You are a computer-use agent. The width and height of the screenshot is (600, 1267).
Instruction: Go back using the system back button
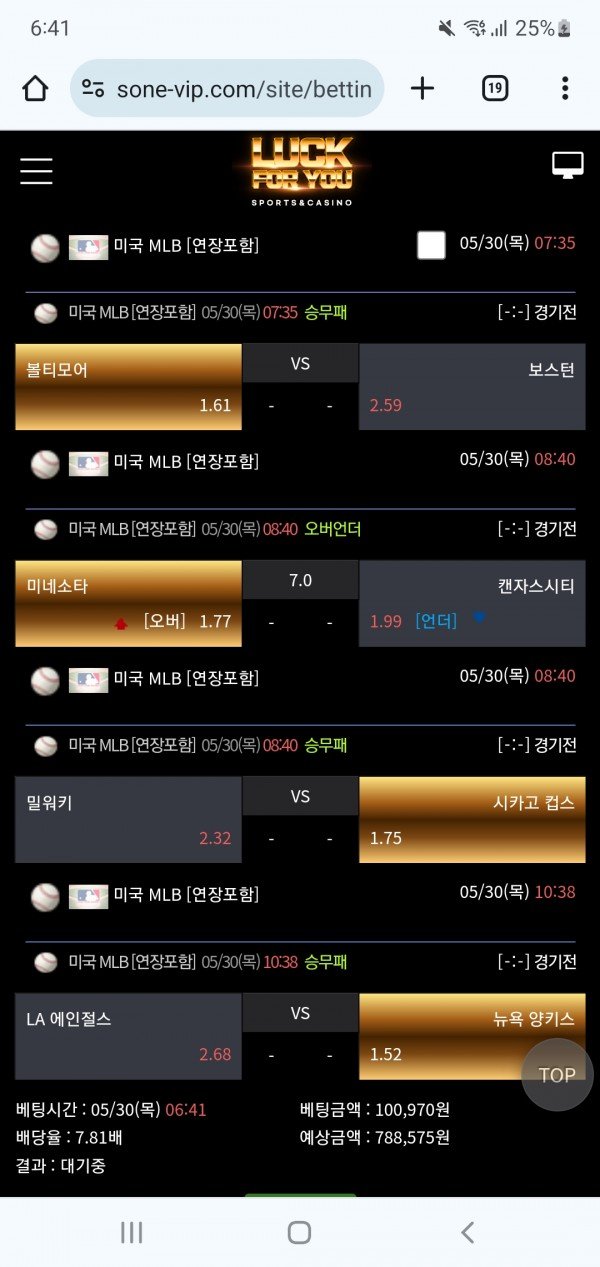(x=467, y=1232)
